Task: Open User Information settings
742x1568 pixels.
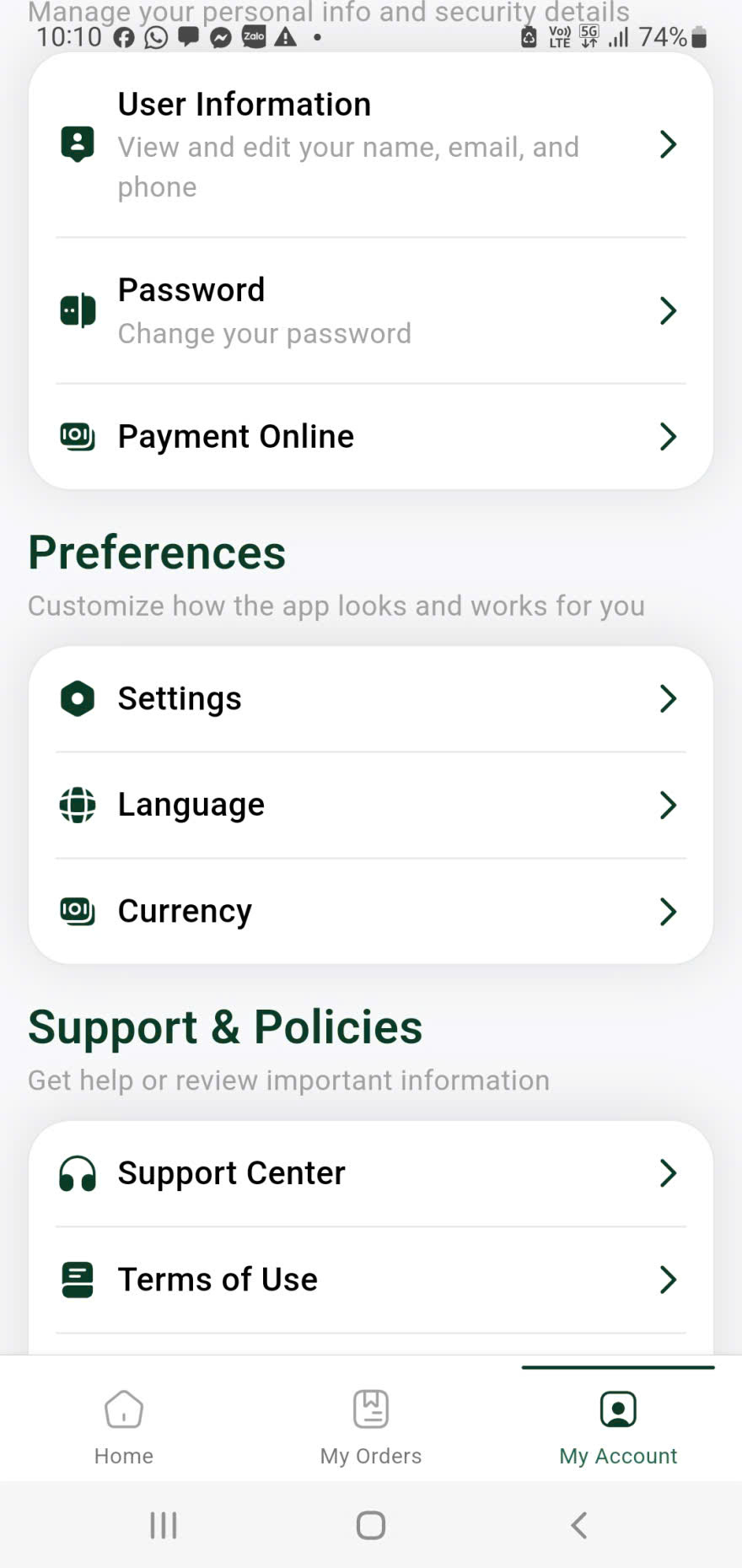Action: point(371,145)
